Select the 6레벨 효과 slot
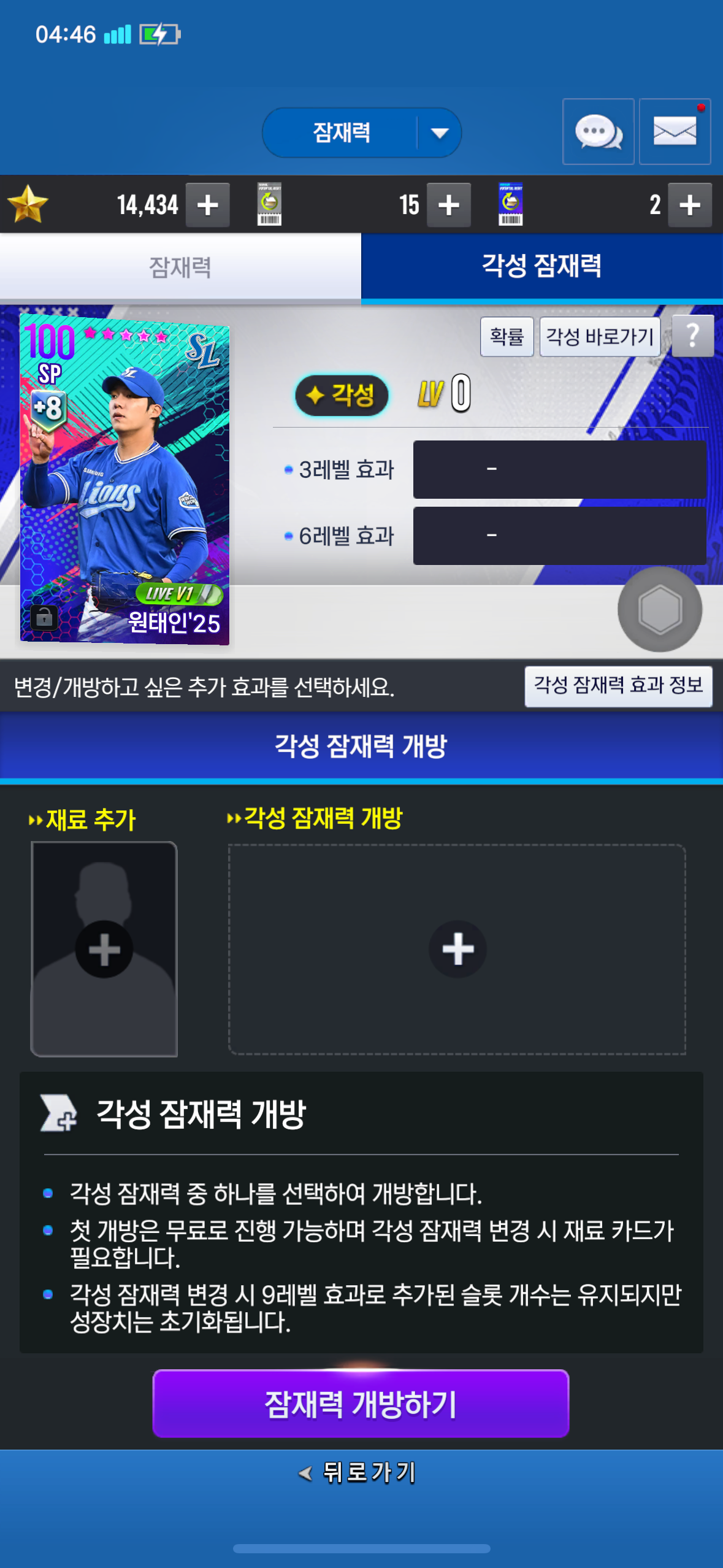This screenshot has width=723, height=1568. [559, 536]
